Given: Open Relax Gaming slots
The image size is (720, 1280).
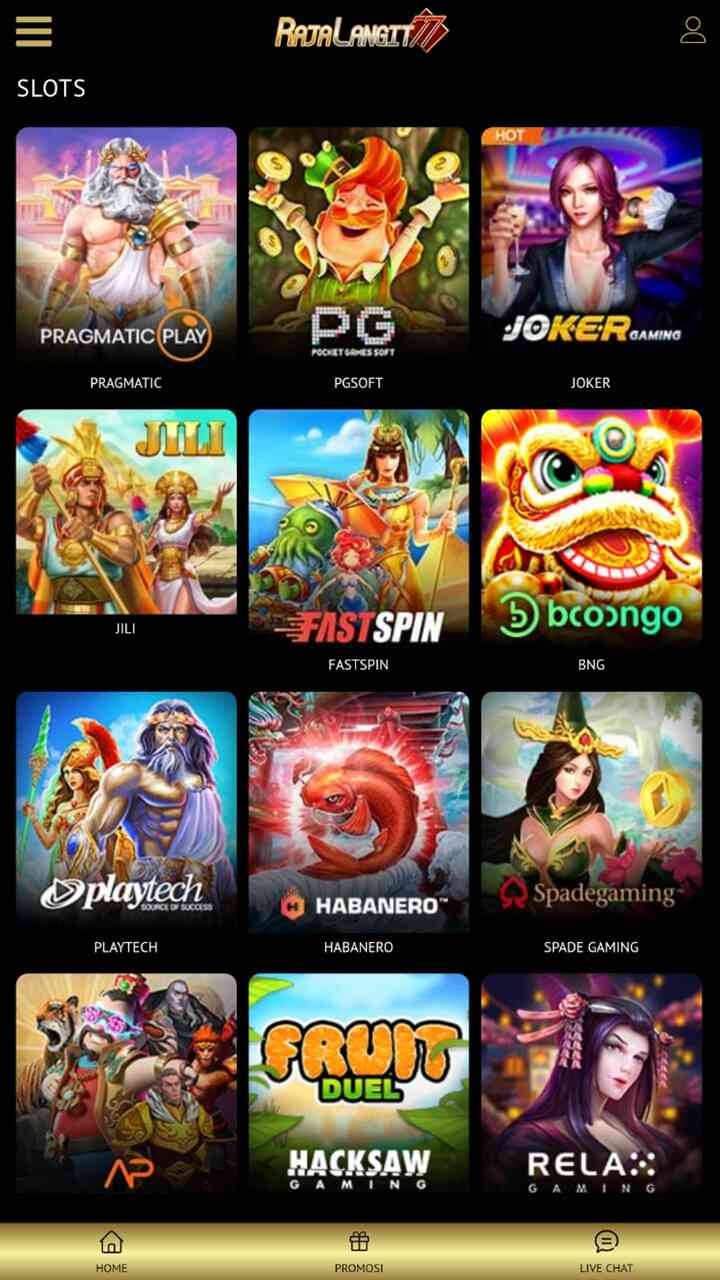Looking at the screenshot, I should click(591, 1085).
